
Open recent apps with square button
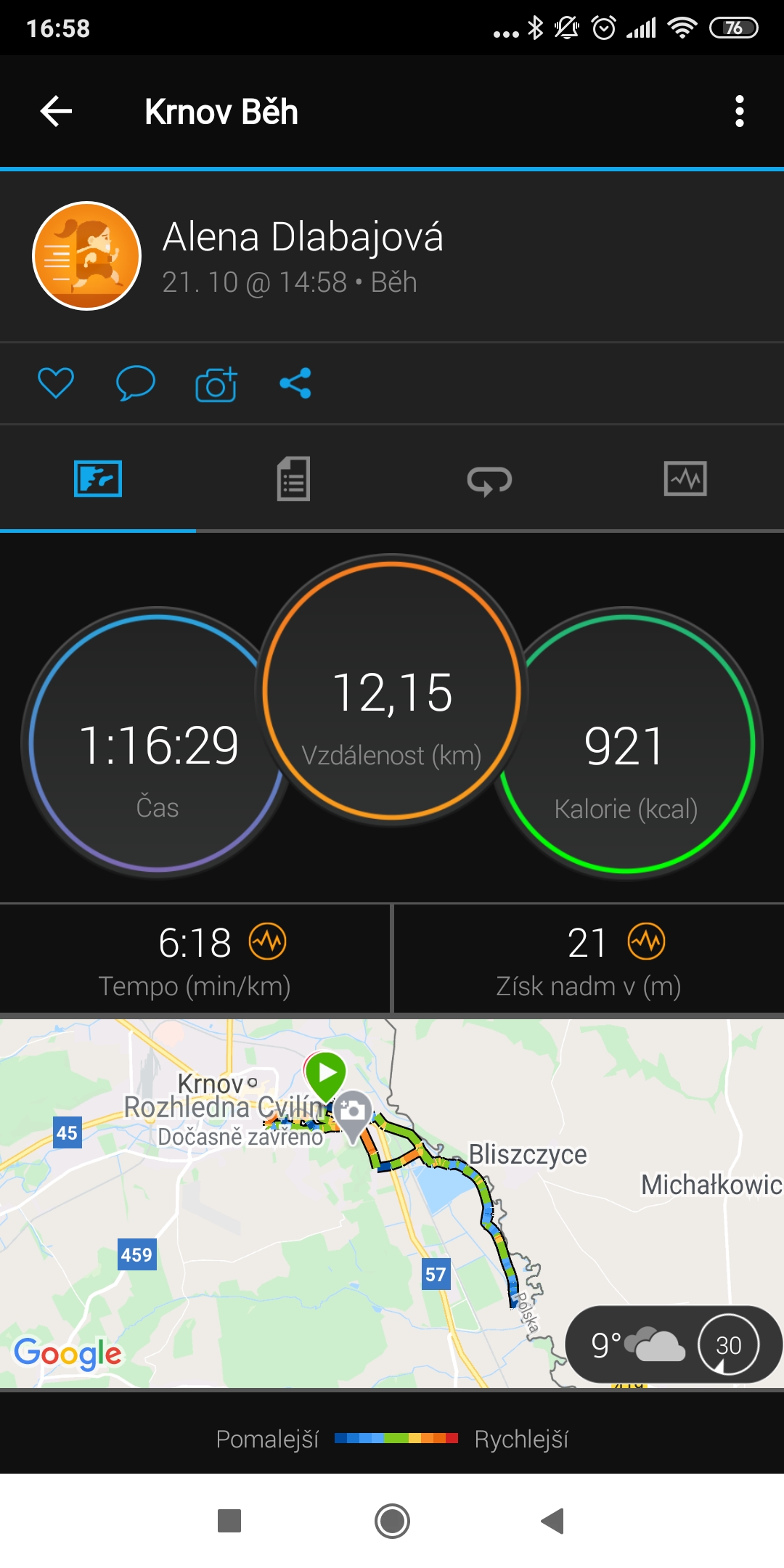click(229, 1521)
